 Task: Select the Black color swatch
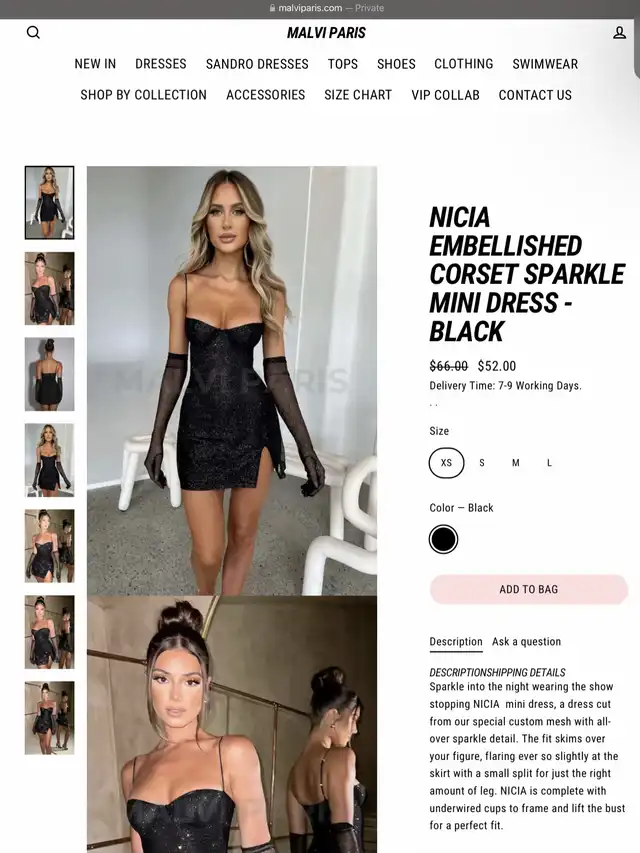tap(444, 539)
